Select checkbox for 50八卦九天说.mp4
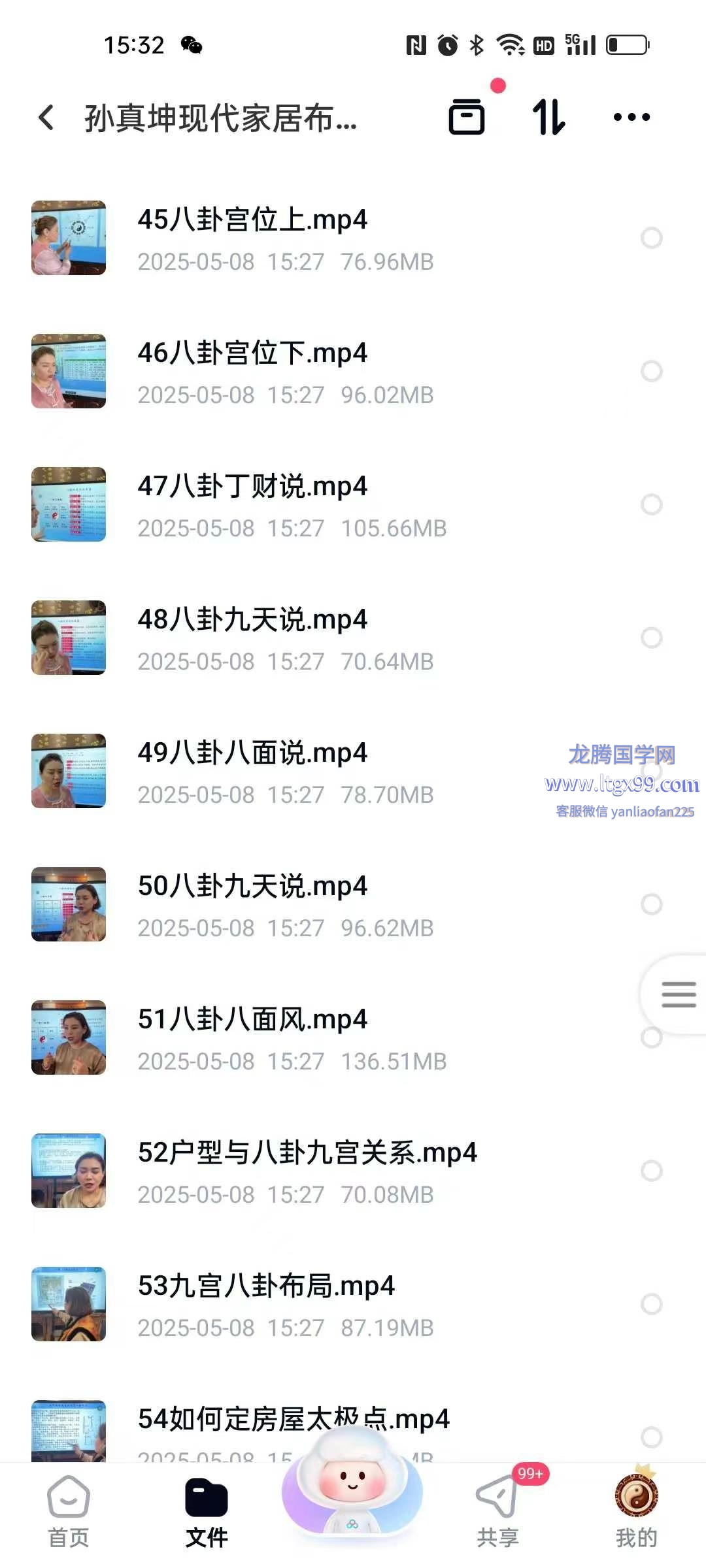The height and width of the screenshot is (1568, 706). pos(651,904)
